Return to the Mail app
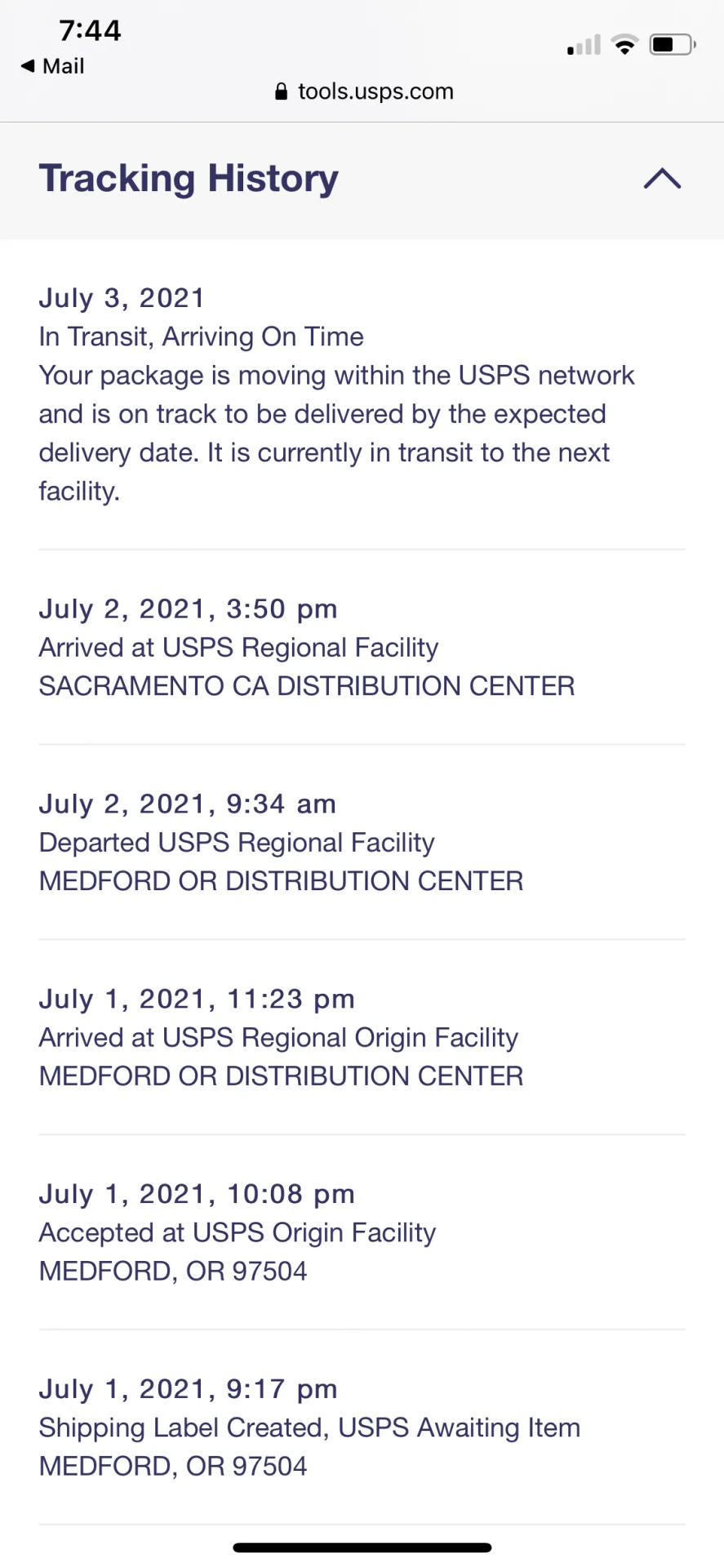This screenshot has width=724, height=1568. [x=53, y=66]
